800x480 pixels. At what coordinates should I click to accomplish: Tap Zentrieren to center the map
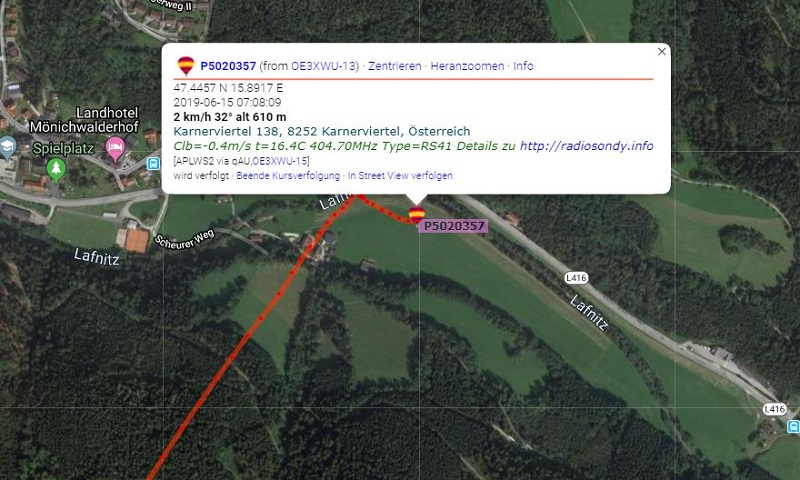394,66
